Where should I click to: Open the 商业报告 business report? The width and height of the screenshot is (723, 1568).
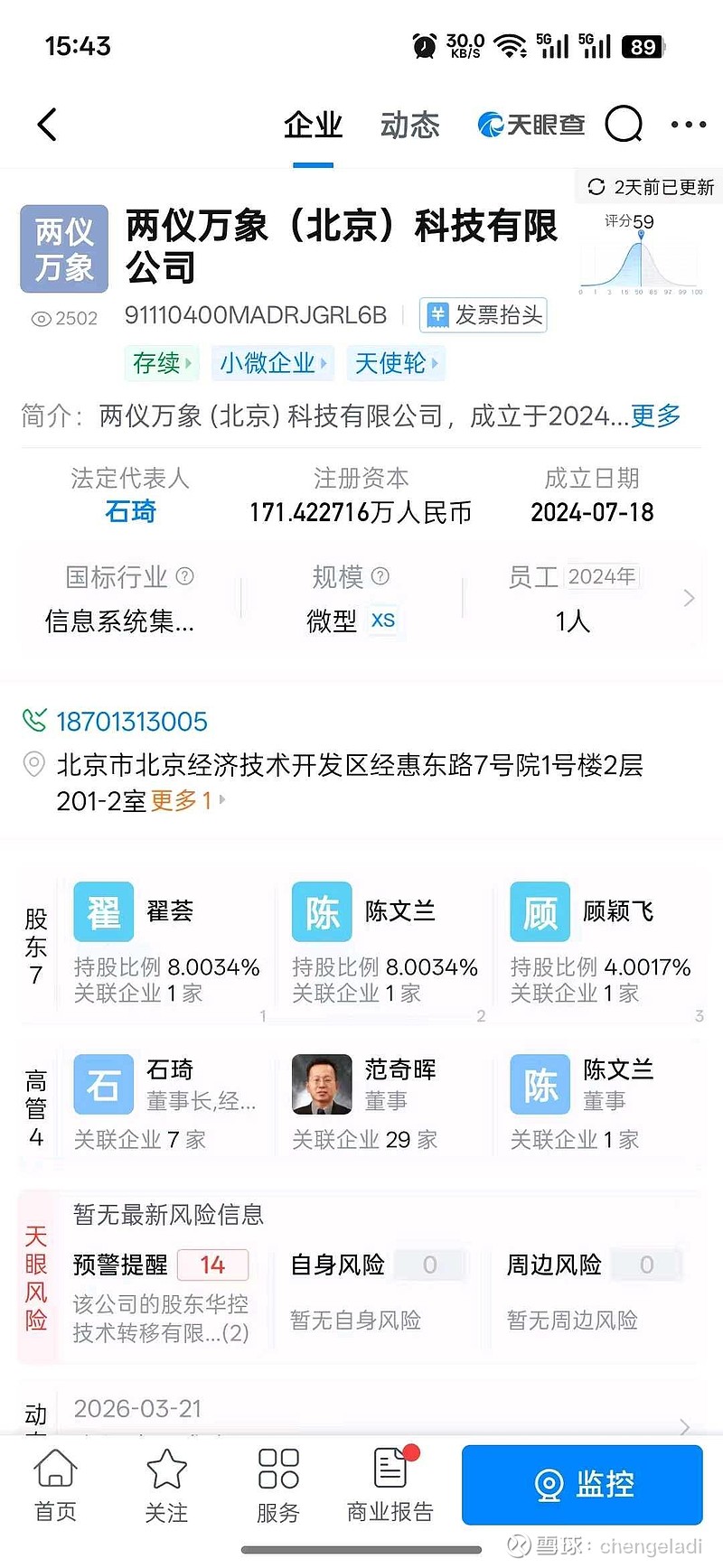389,1486
